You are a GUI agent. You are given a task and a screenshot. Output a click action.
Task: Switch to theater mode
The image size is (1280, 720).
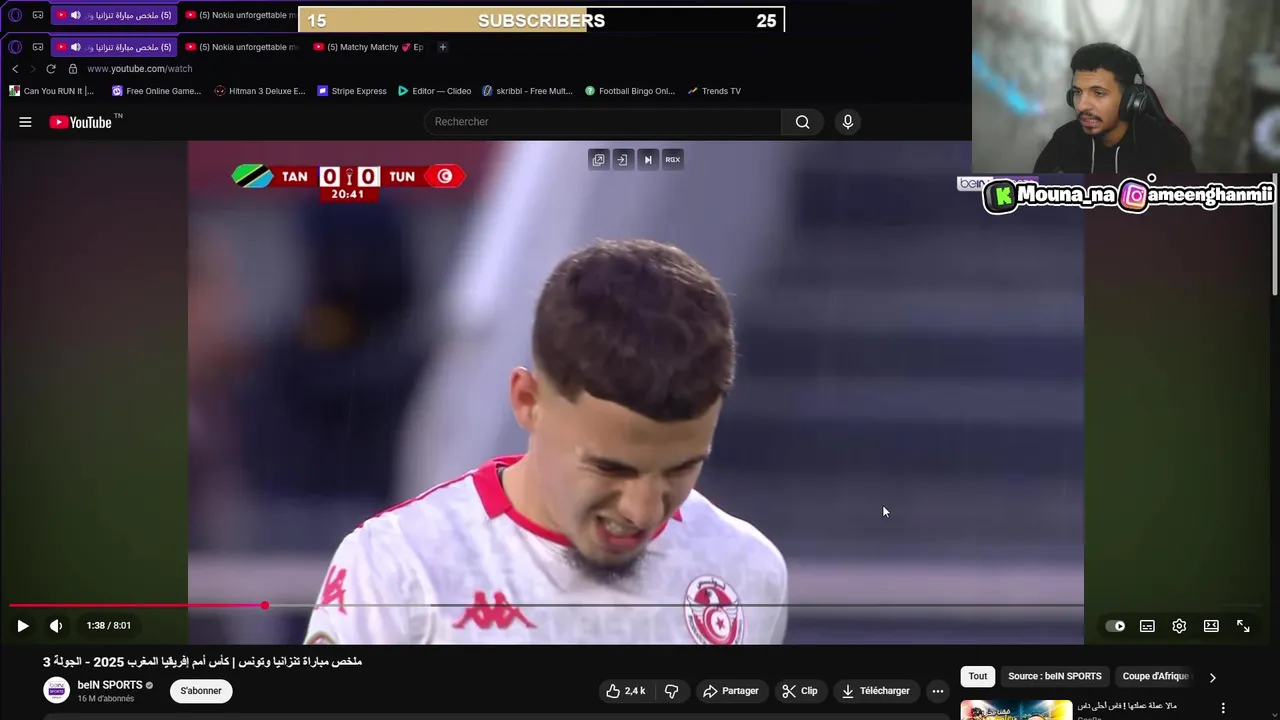pyautogui.click(x=1211, y=626)
